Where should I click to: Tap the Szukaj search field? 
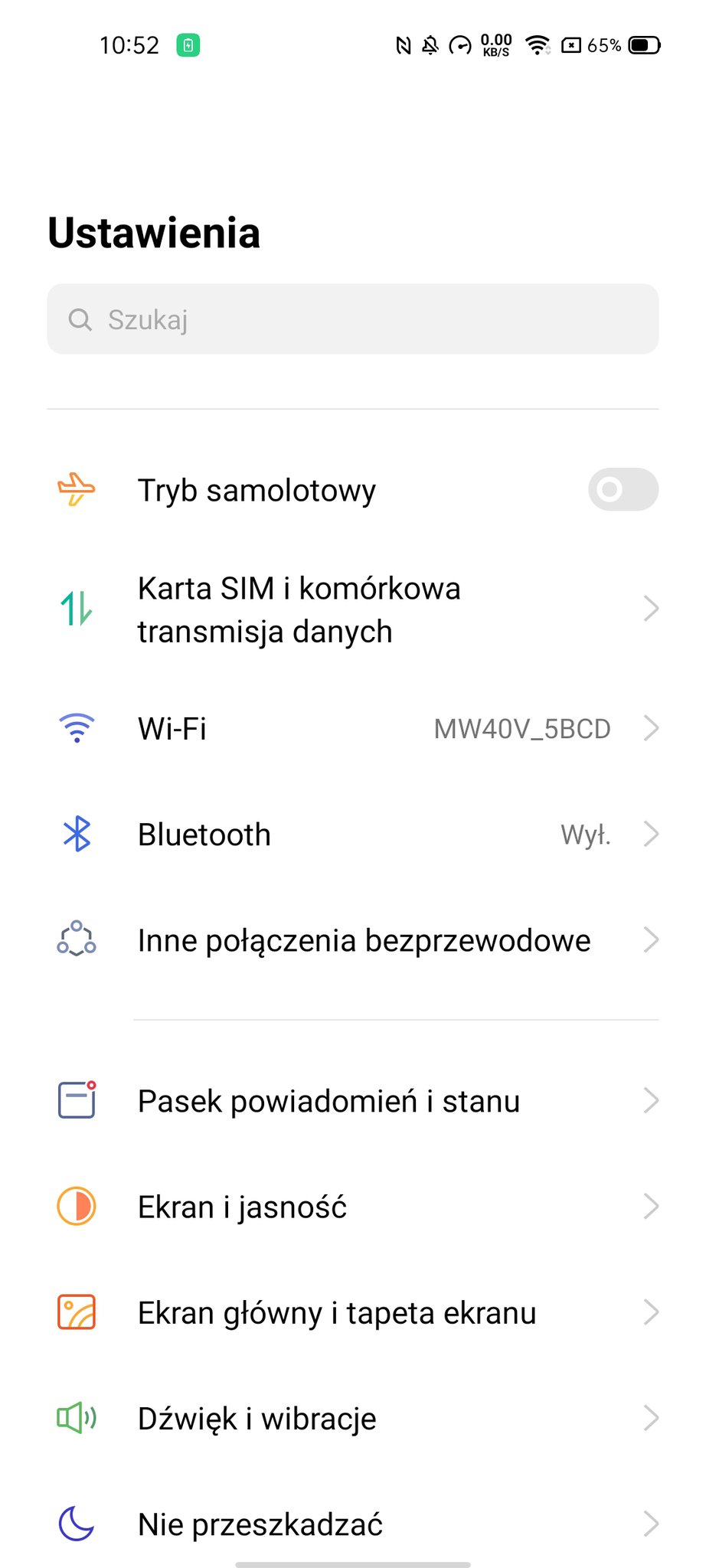(352, 319)
